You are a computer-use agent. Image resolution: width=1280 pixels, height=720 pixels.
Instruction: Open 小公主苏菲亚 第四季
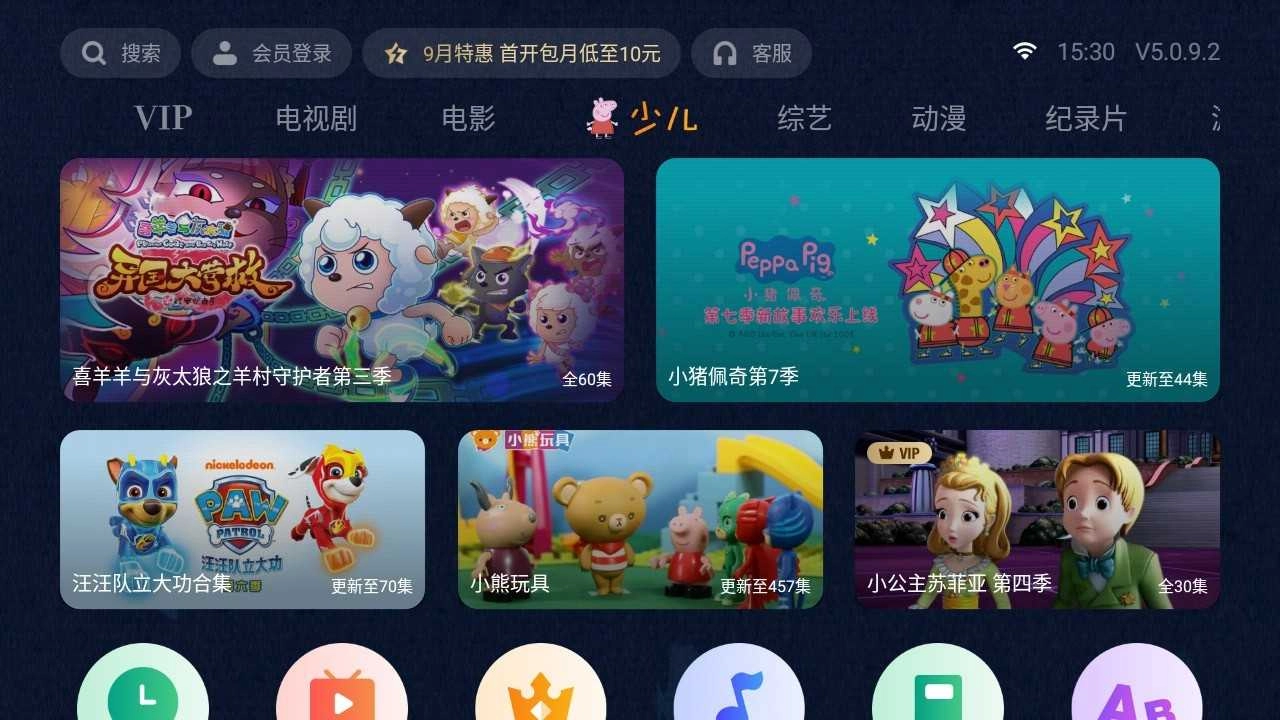(1037, 519)
